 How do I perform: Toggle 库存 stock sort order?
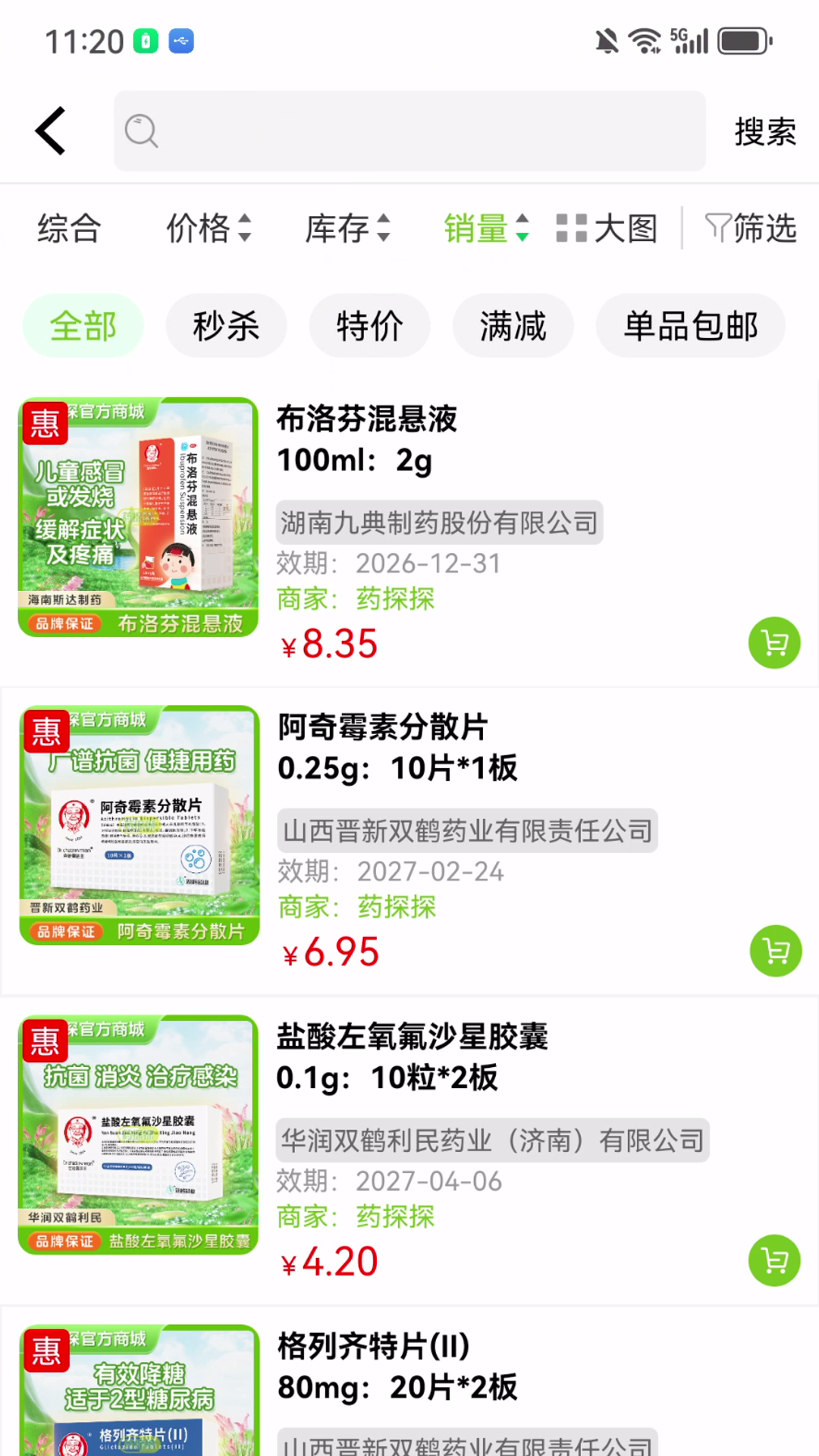click(347, 229)
